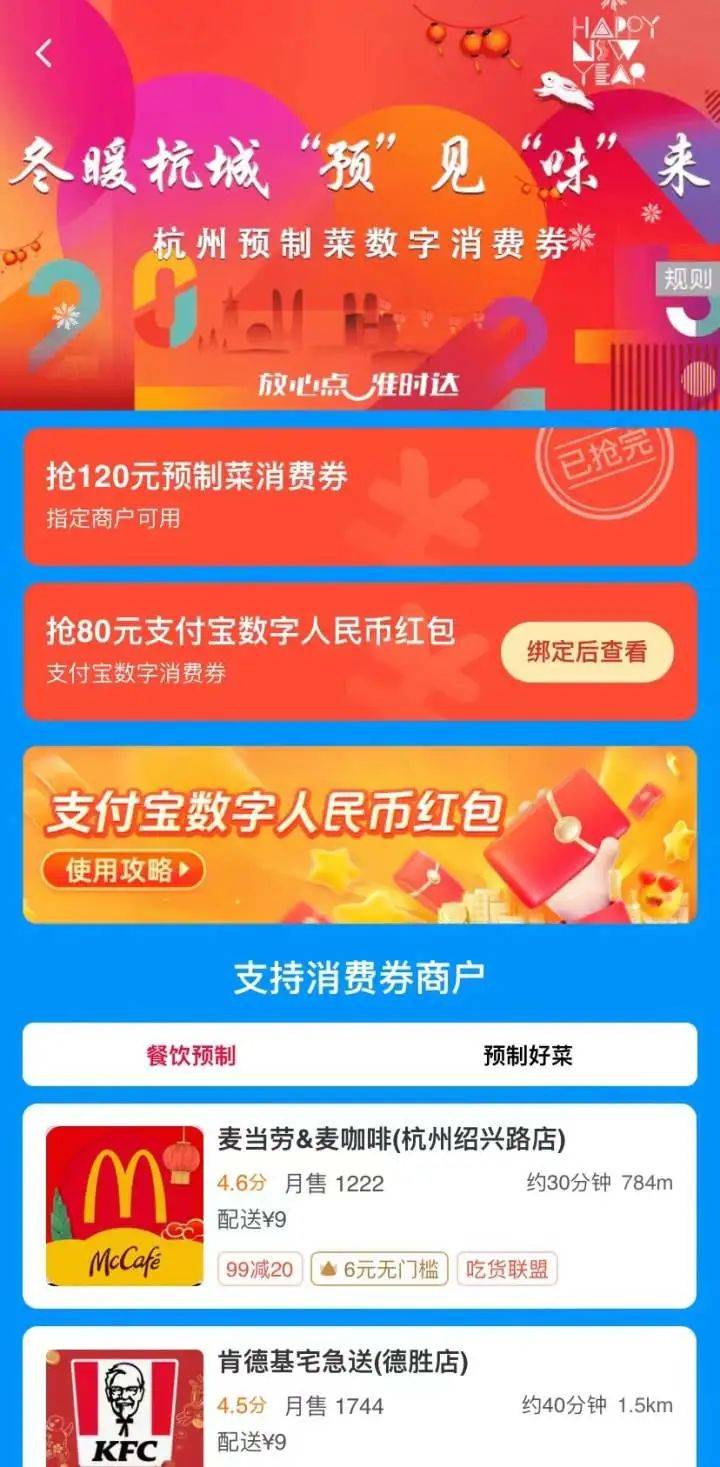720x1467 pixels.
Task: Open the 规则 rules button
Action: coord(688,279)
